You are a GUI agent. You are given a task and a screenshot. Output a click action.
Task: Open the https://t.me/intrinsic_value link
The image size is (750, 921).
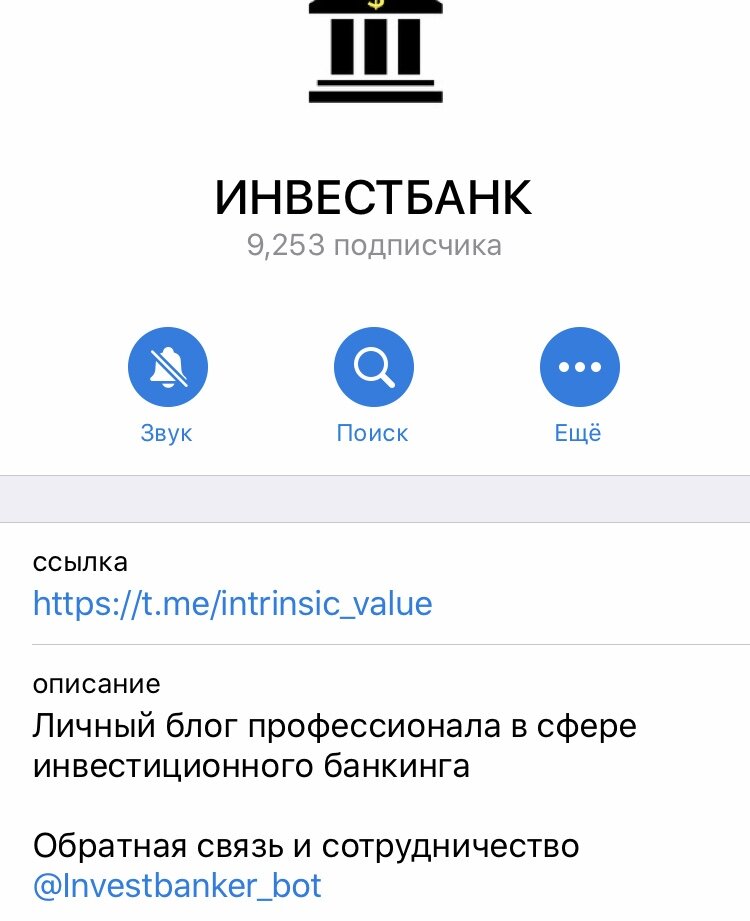coord(232,604)
